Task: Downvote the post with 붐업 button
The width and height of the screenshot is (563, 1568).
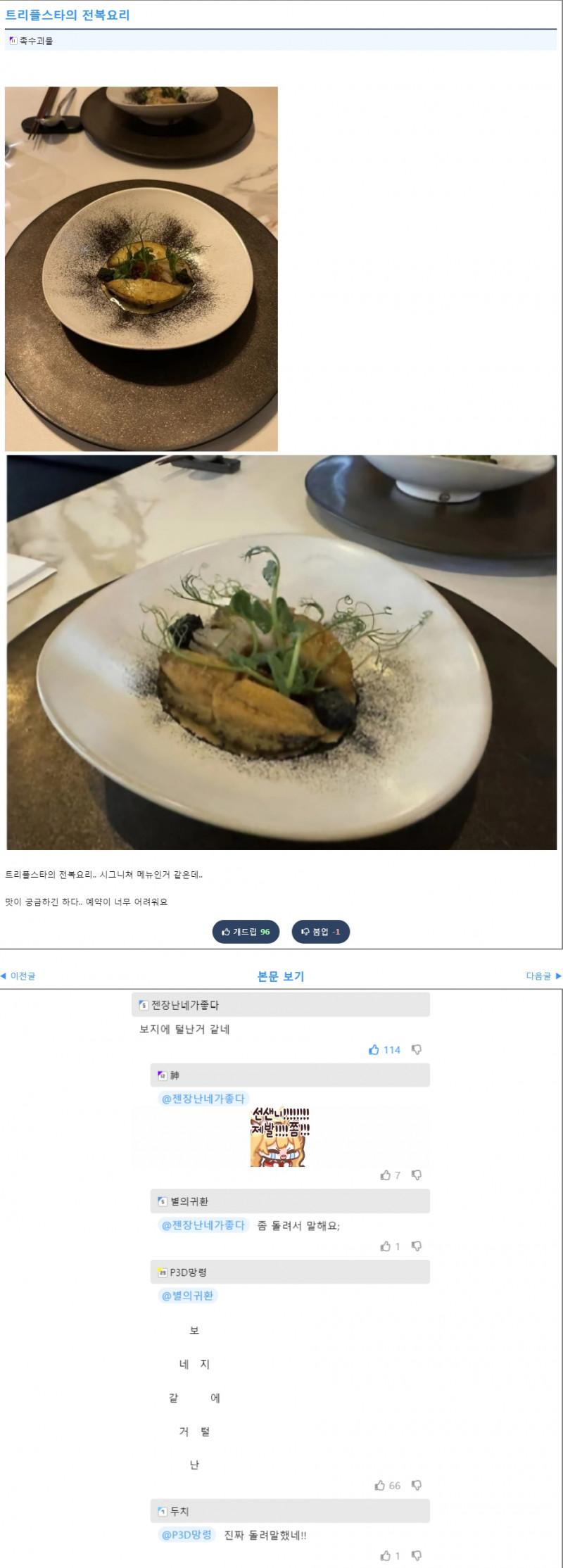Action: pyautogui.click(x=320, y=932)
